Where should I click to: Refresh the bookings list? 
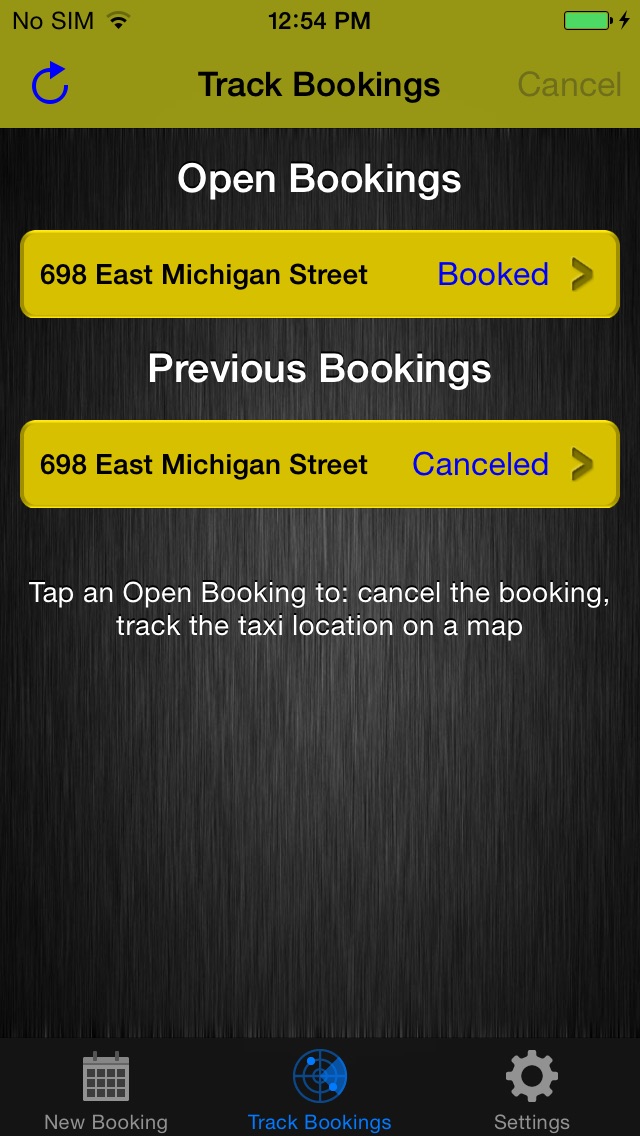click(50, 84)
